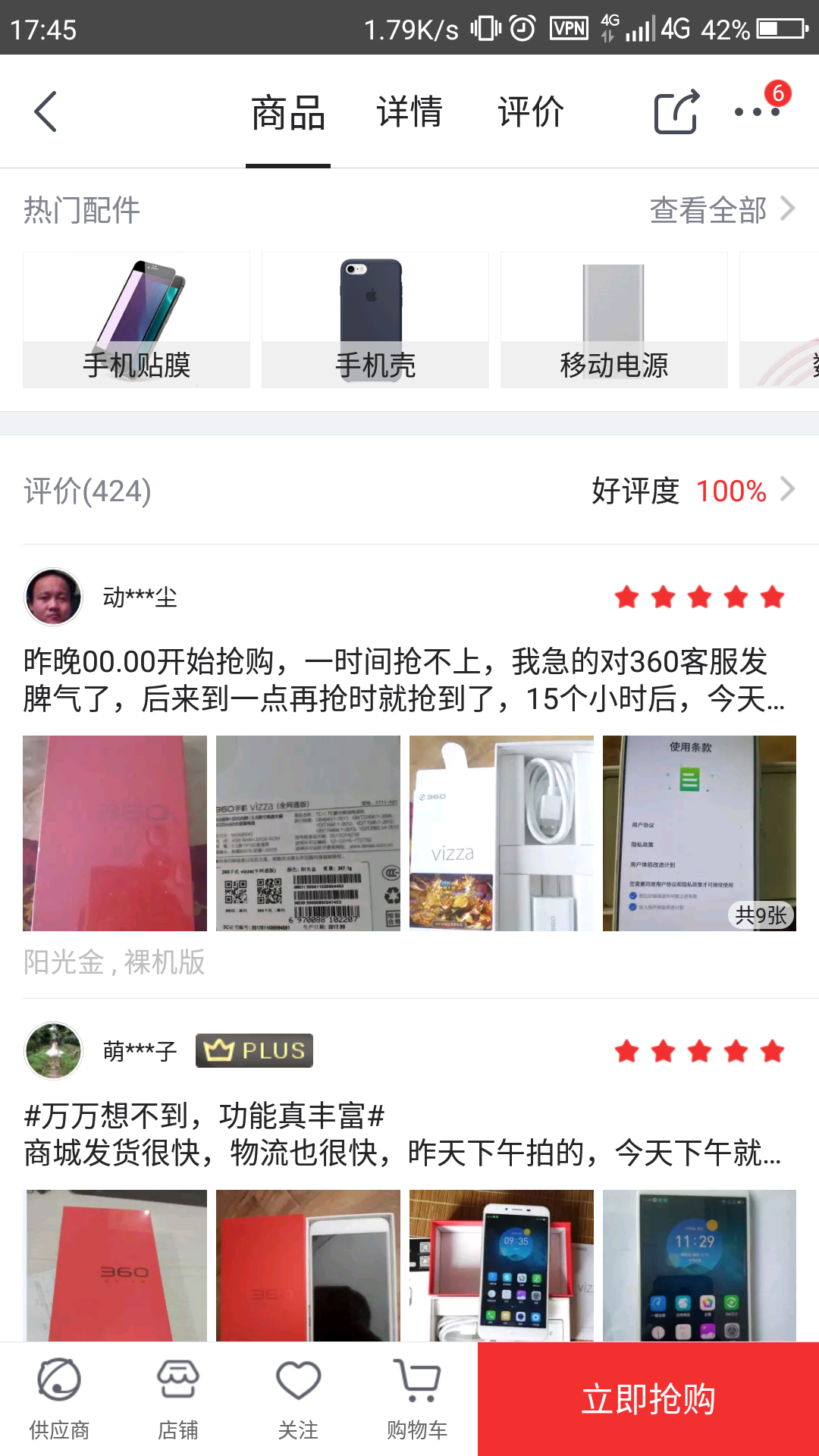The height and width of the screenshot is (1456, 819).
Task: Open 萌***子's photo showing 11:29 screen
Action: [698, 1265]
